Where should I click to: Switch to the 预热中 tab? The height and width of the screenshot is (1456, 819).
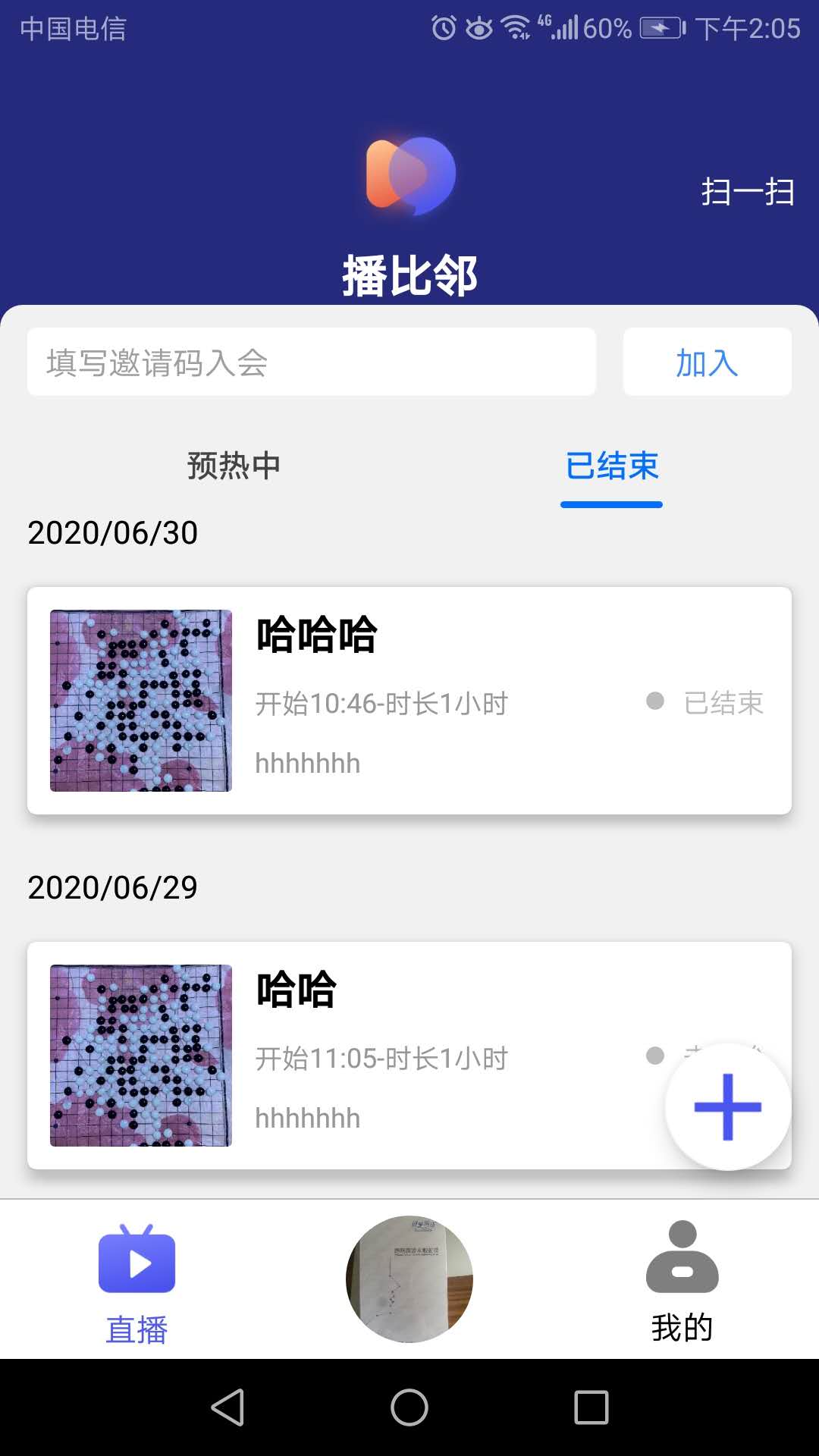232,467
